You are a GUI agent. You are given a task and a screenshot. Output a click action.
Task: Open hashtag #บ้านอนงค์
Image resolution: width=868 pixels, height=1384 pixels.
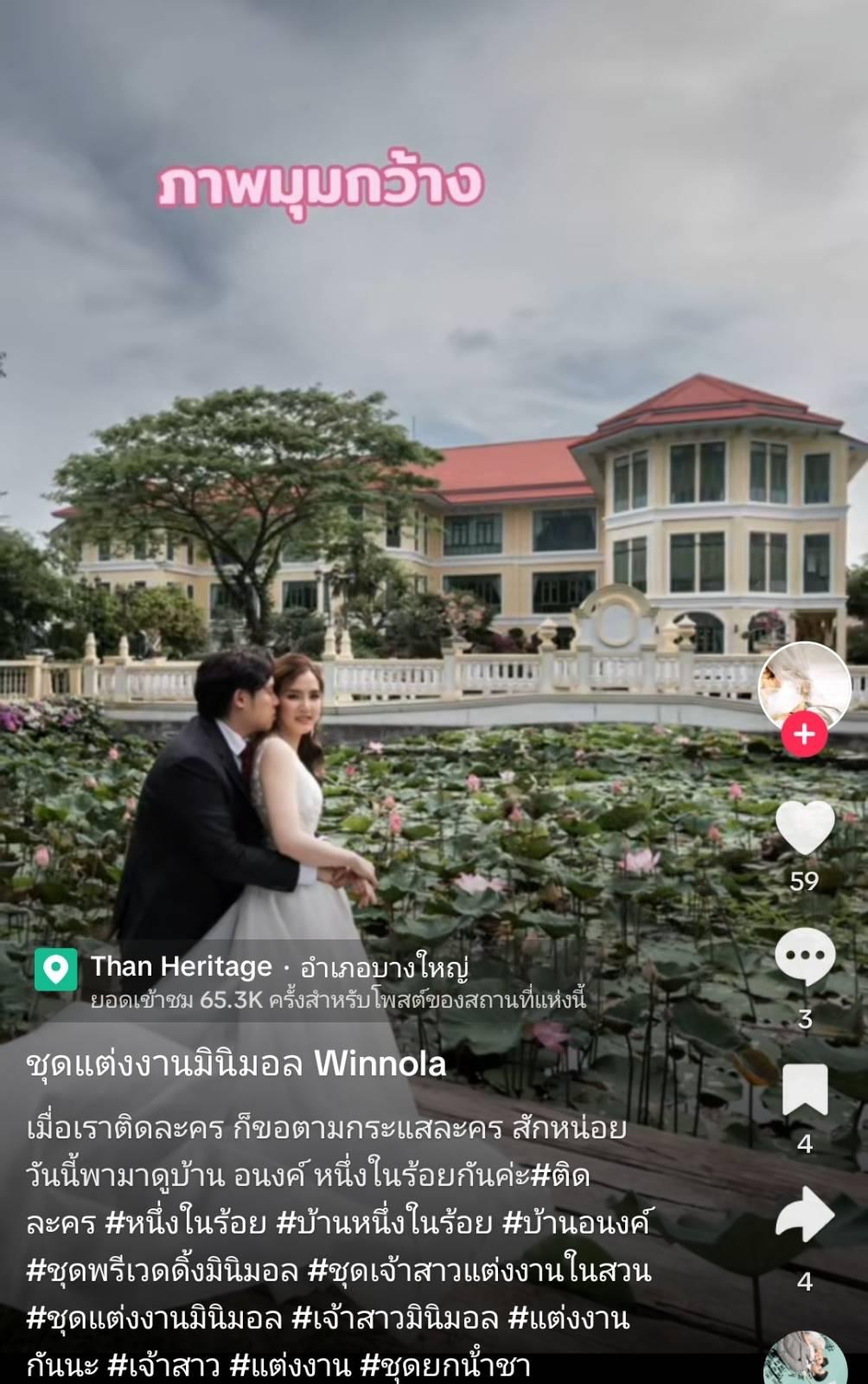(576, 1224)
